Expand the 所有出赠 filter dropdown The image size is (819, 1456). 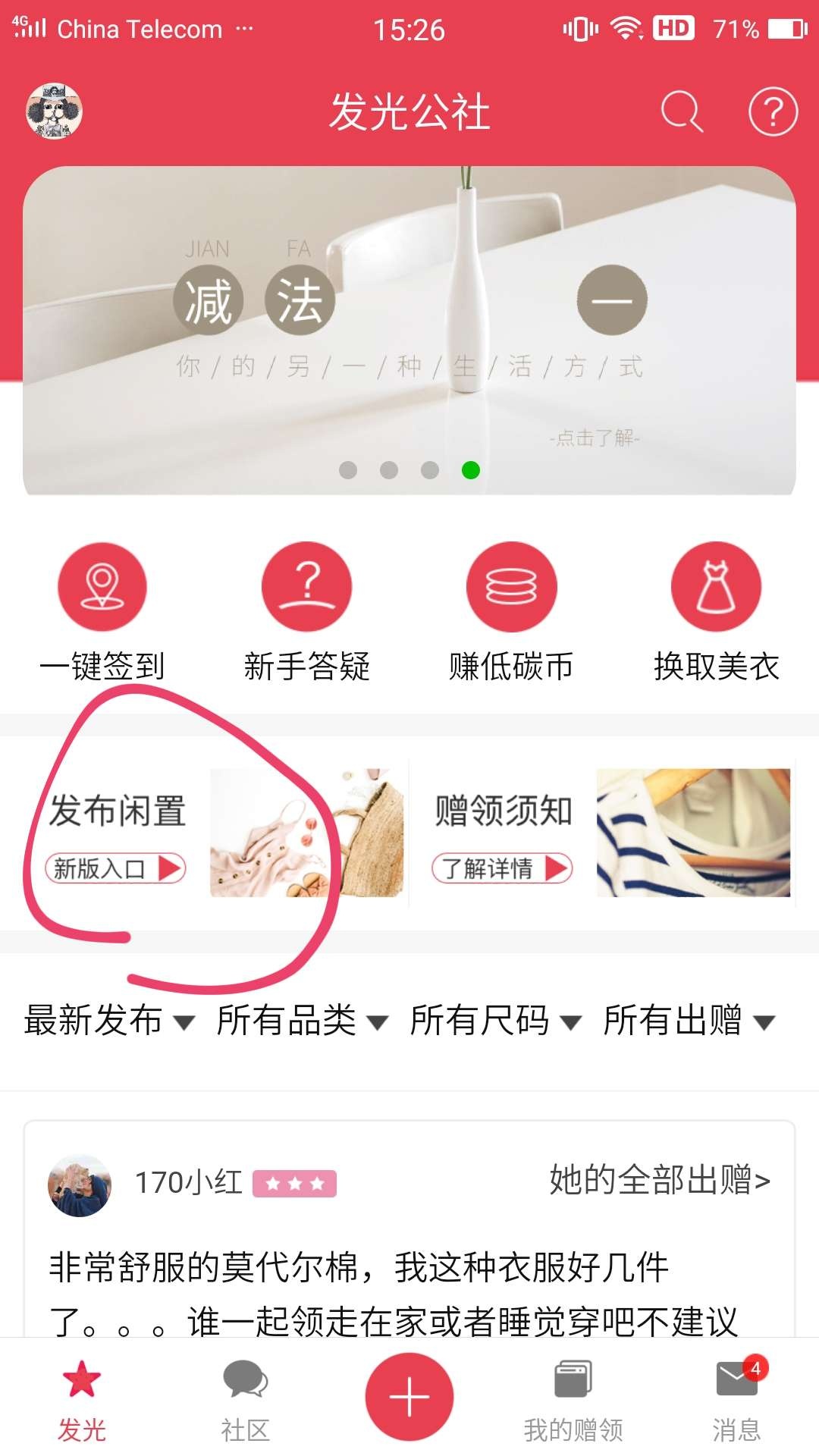689,1020
